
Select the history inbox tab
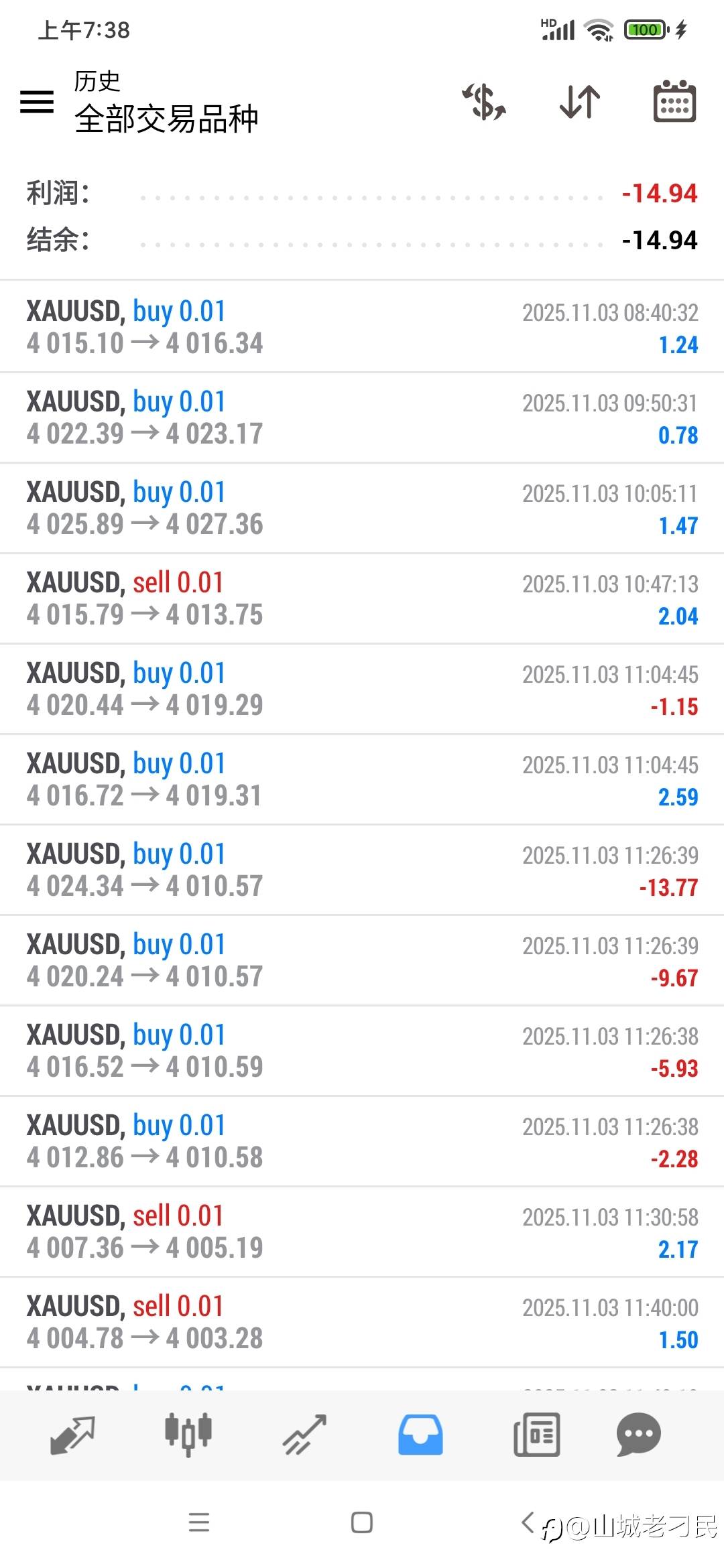pos(420,1435)
